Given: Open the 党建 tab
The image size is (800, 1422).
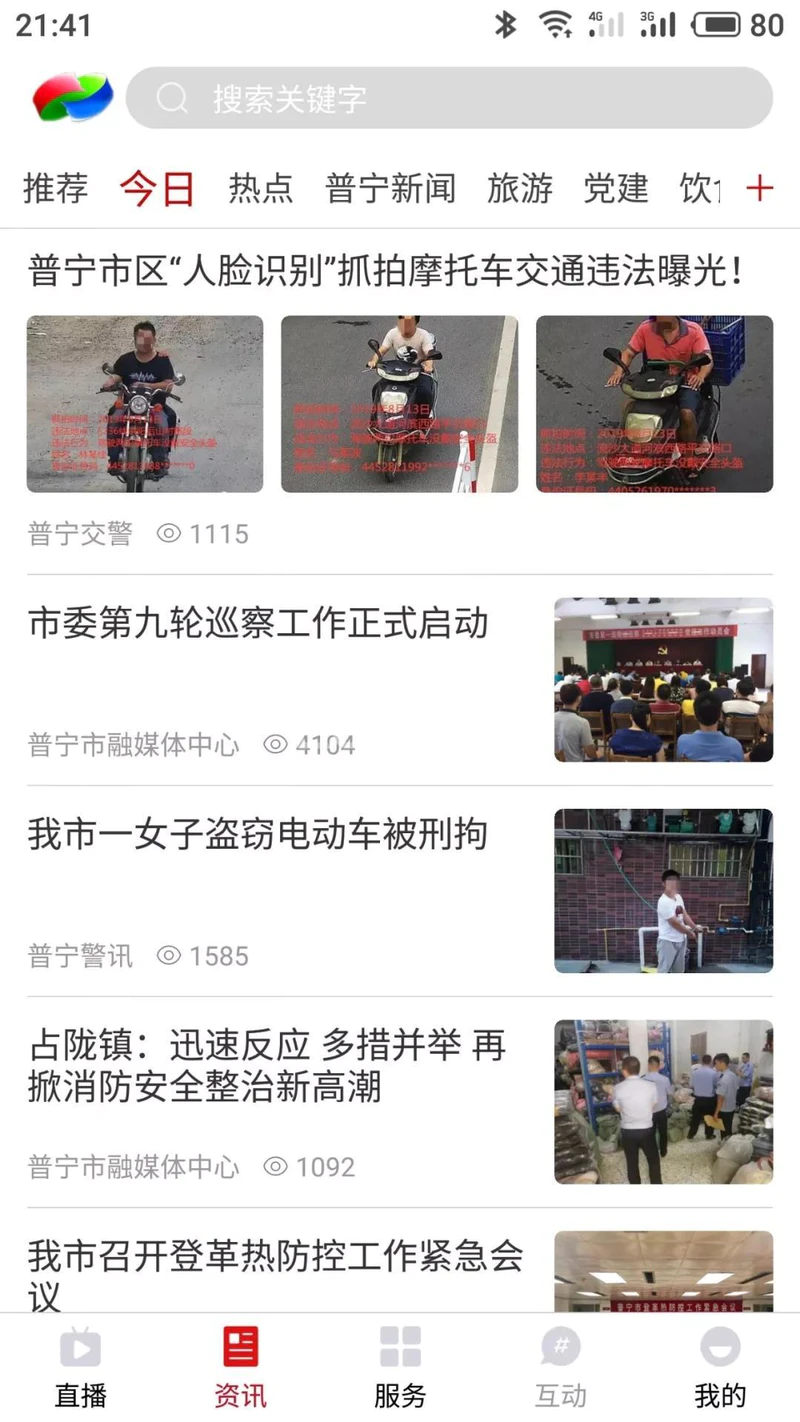Looking at the screenshot, I should (x=616, y=188).
